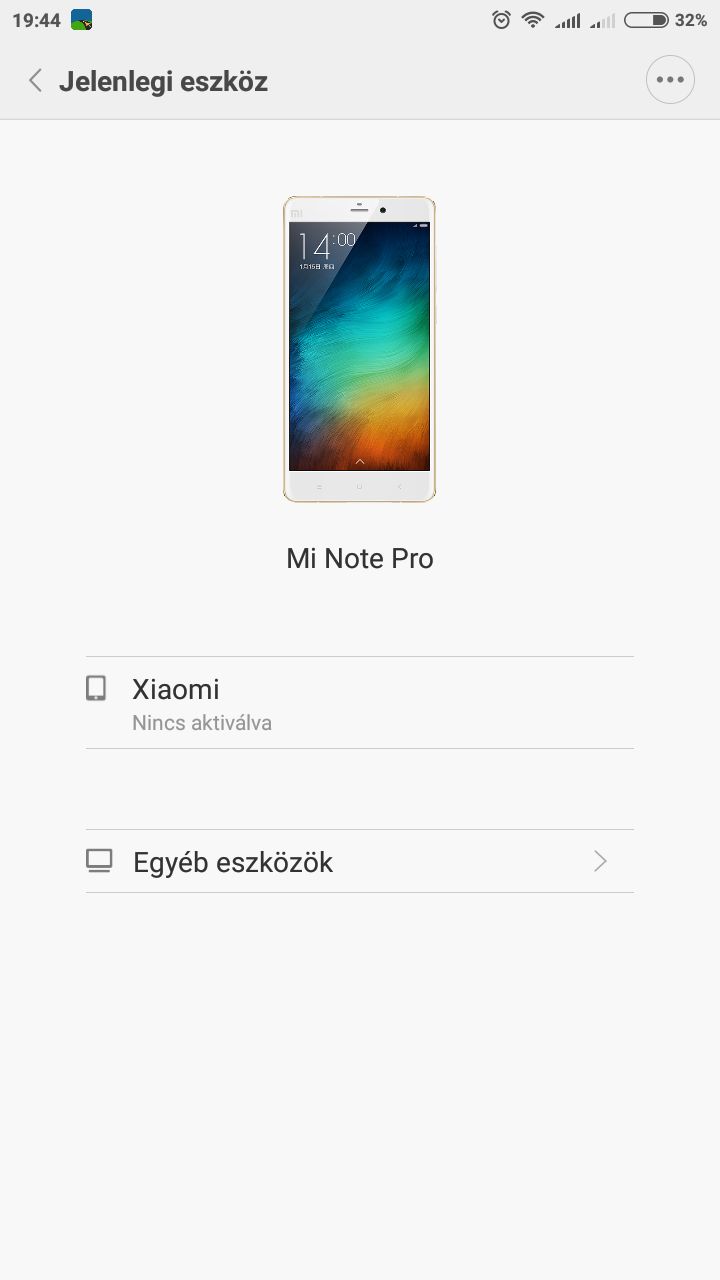This screenshot has height=1280, width=720.
Task: Open Egyéb eszközök
Action: (359, 862)
